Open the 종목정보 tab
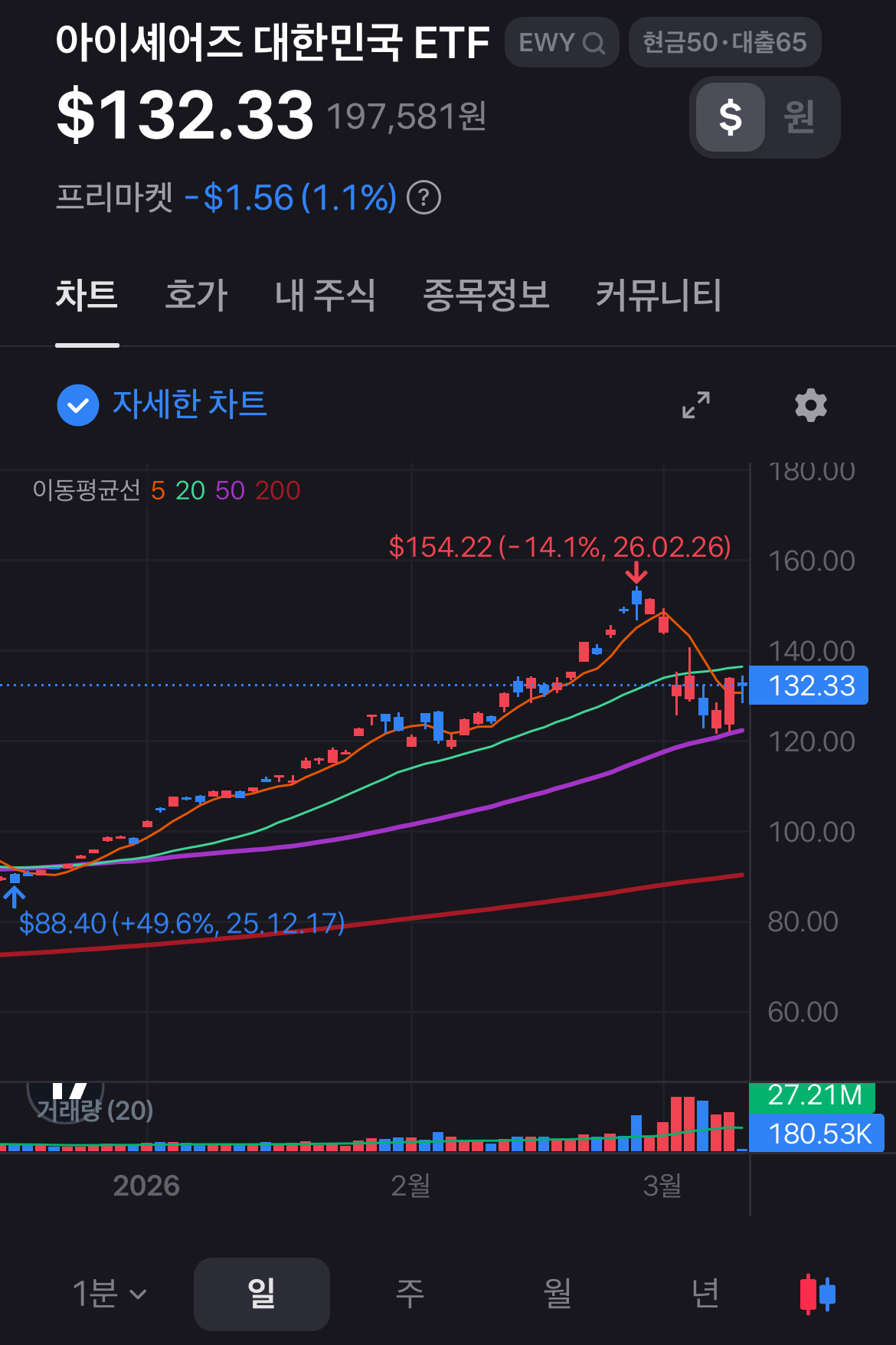The height and width of the screenshot is (1345, 896). click(486, 295)
